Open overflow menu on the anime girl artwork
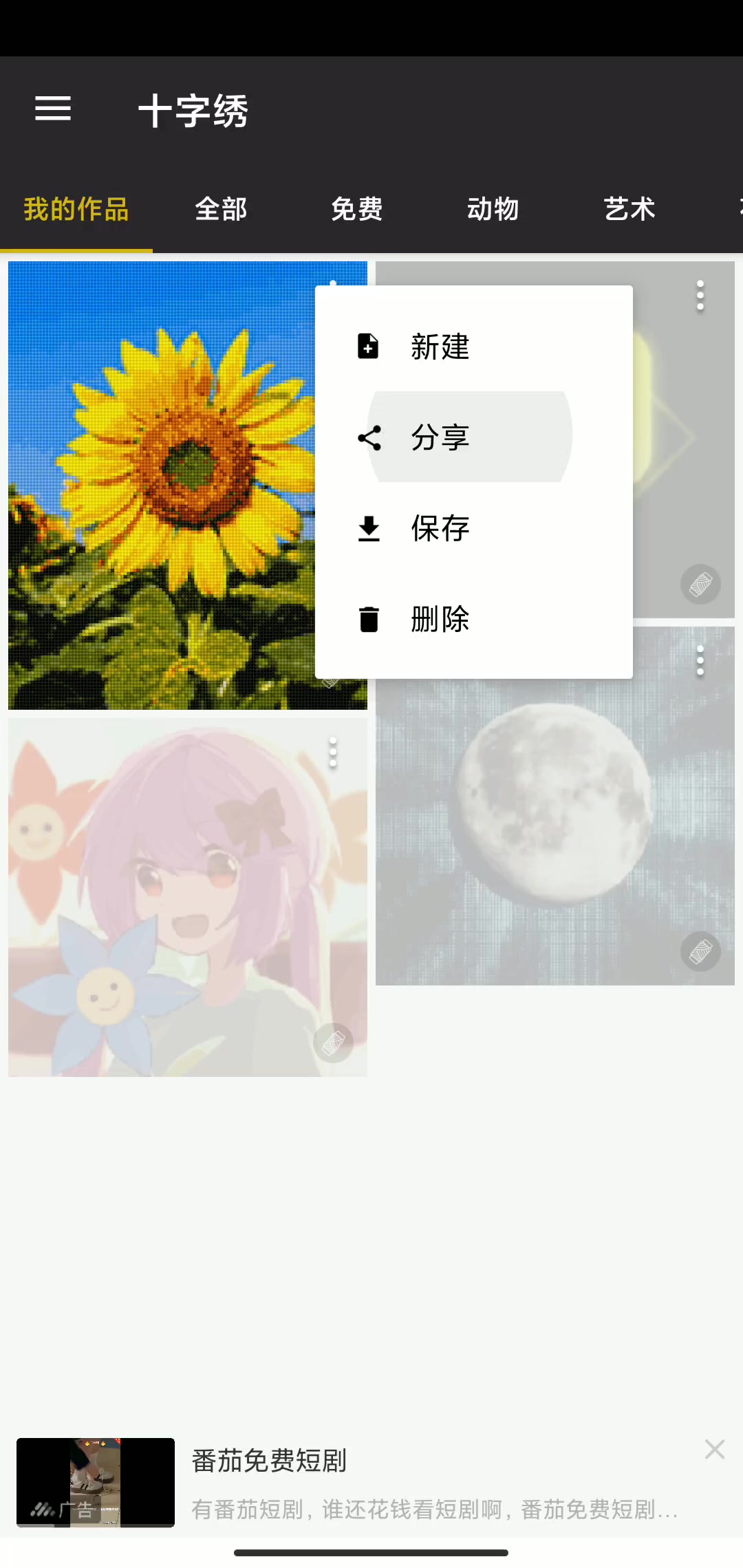 333,752
